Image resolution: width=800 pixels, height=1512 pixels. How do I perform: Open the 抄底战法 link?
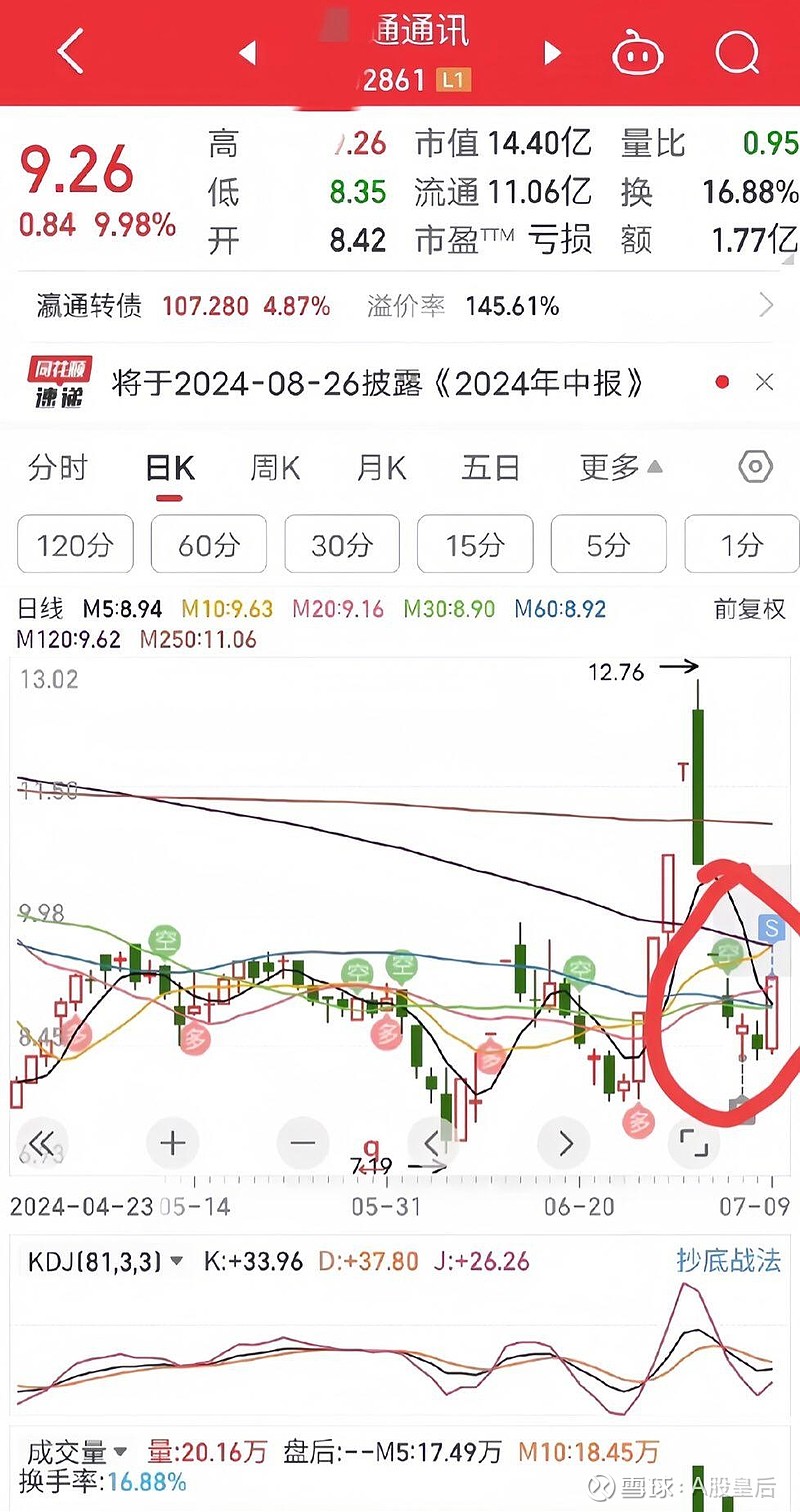click(x=732, y=1262)
